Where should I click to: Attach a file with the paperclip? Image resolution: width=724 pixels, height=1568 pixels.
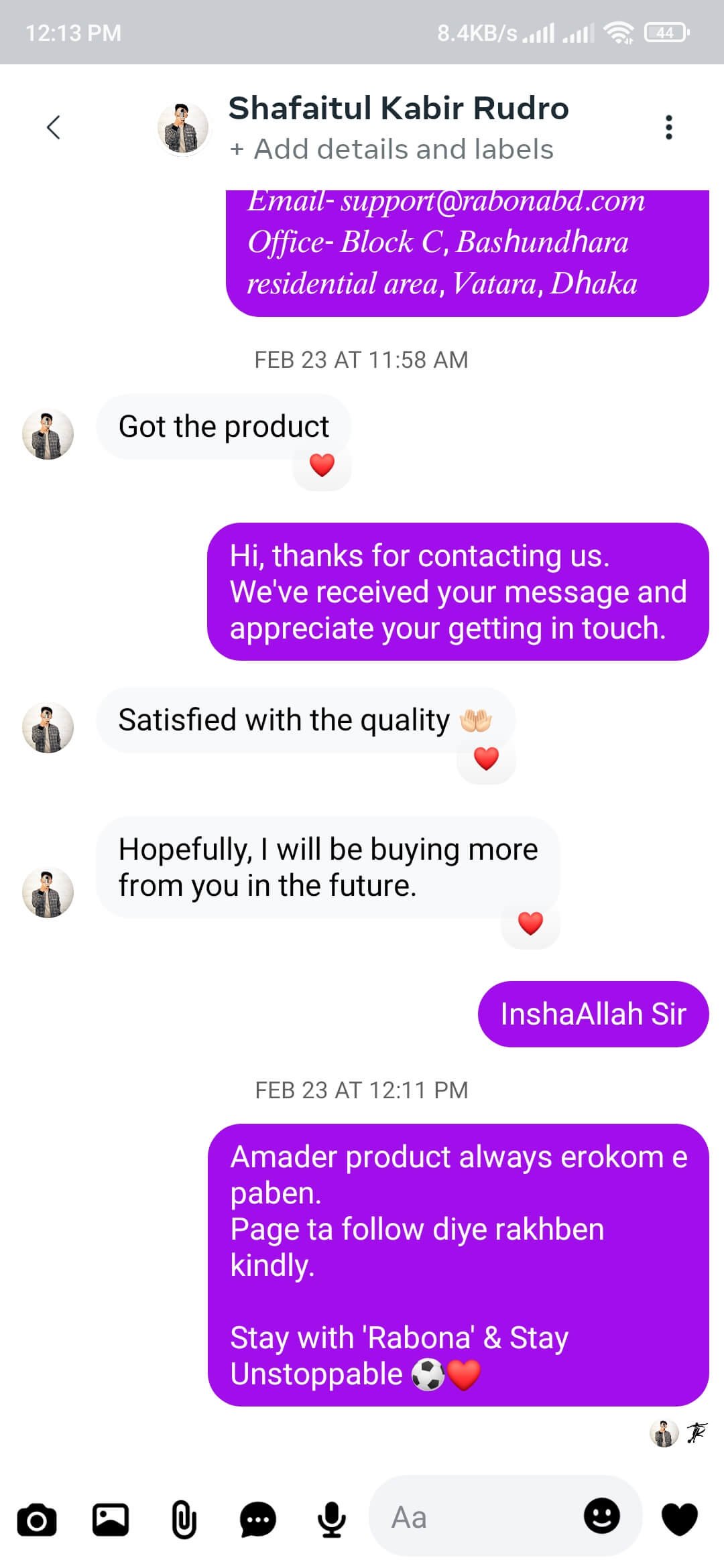coord(184,1519)
